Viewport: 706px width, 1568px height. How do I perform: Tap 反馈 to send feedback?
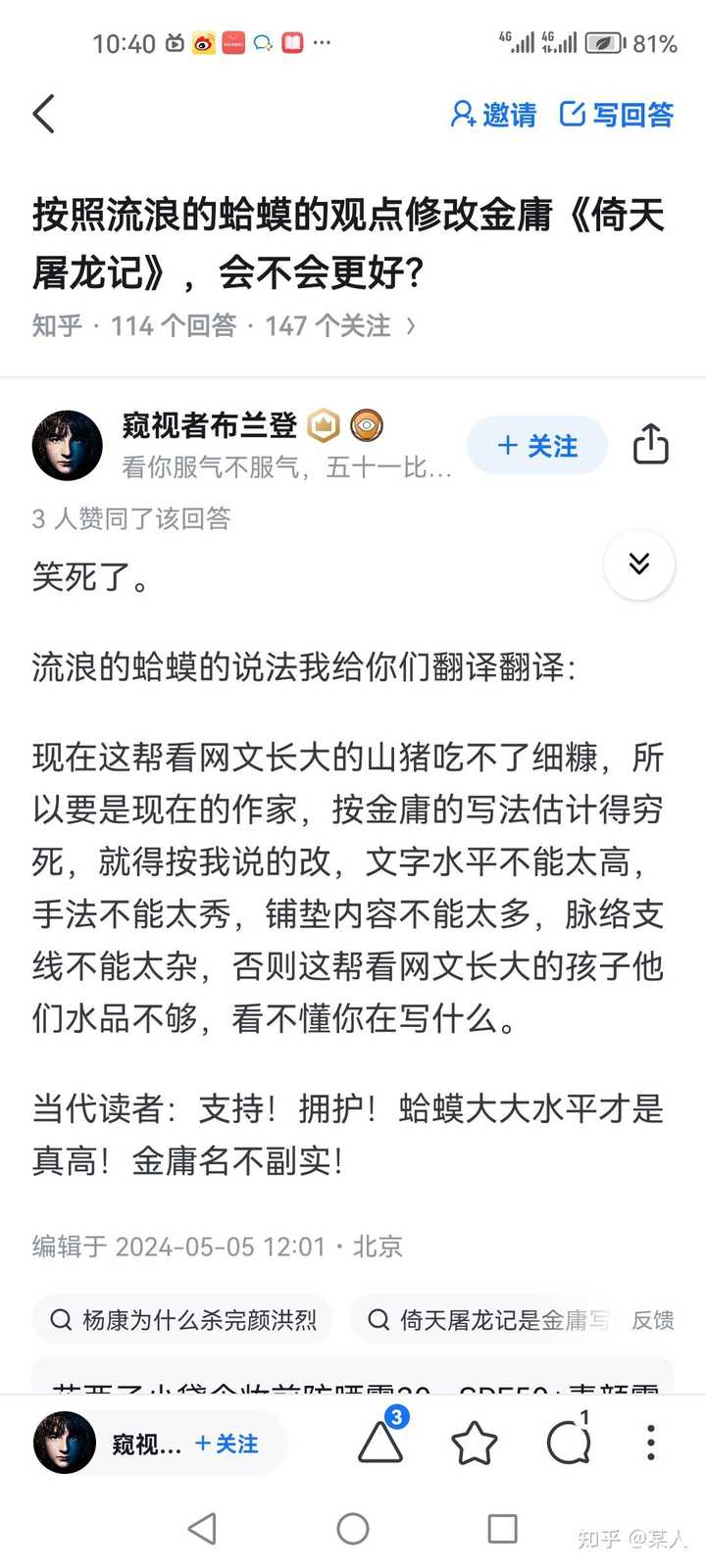(652, 1320)
